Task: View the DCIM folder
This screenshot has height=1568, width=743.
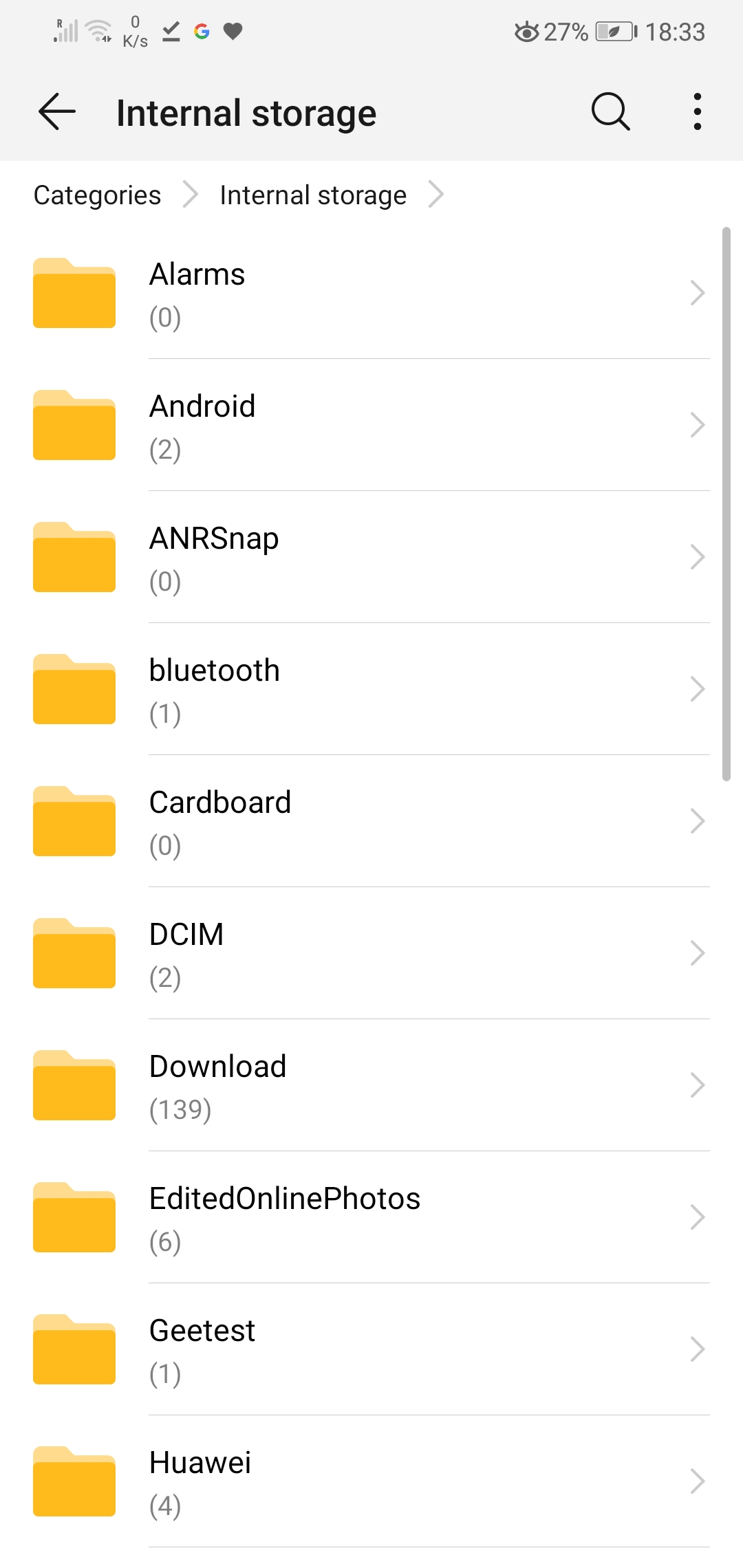Action: pyautogui.click(x=371, y=954)
